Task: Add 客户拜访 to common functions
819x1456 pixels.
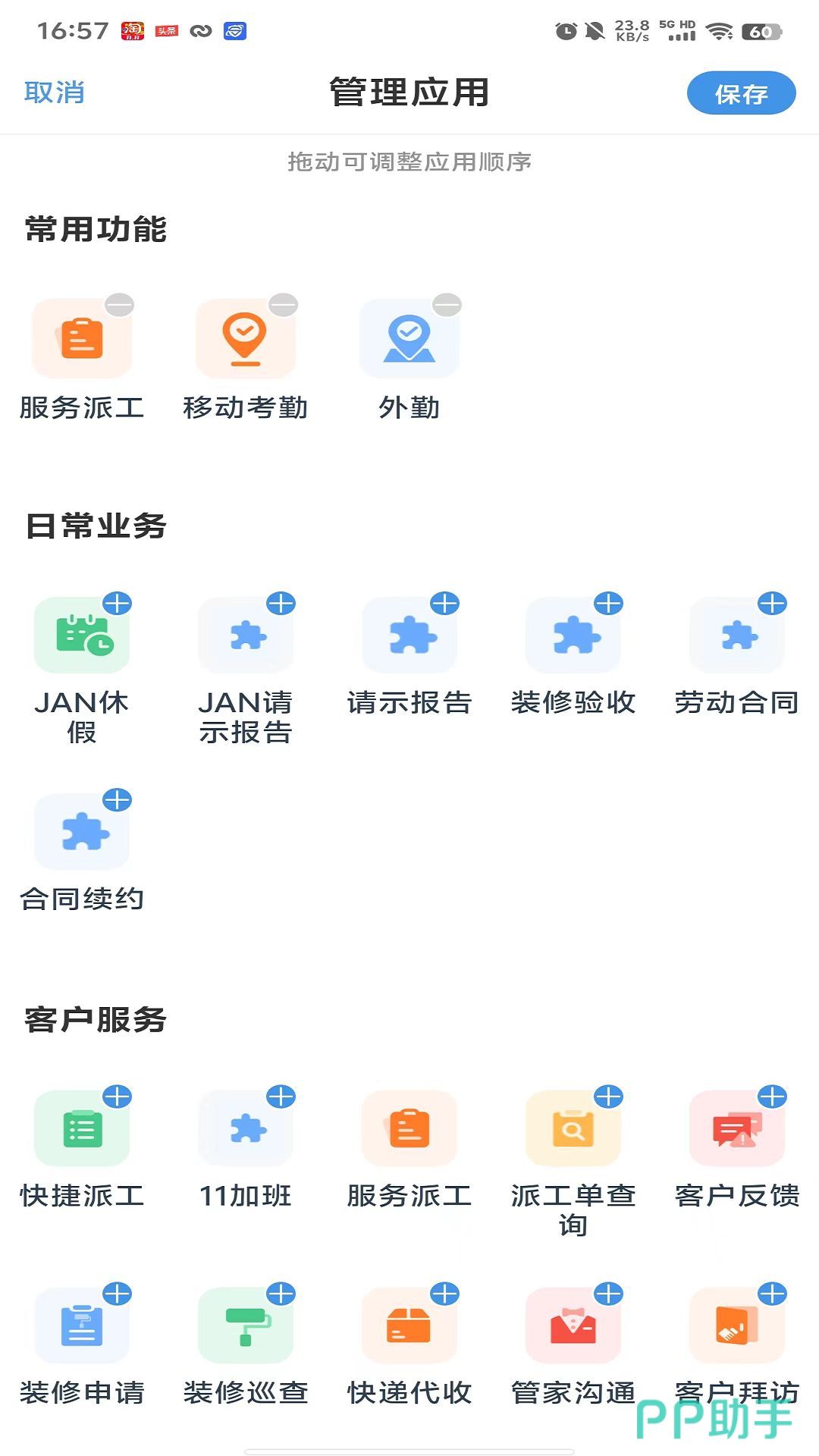Action: (773, 1294)
